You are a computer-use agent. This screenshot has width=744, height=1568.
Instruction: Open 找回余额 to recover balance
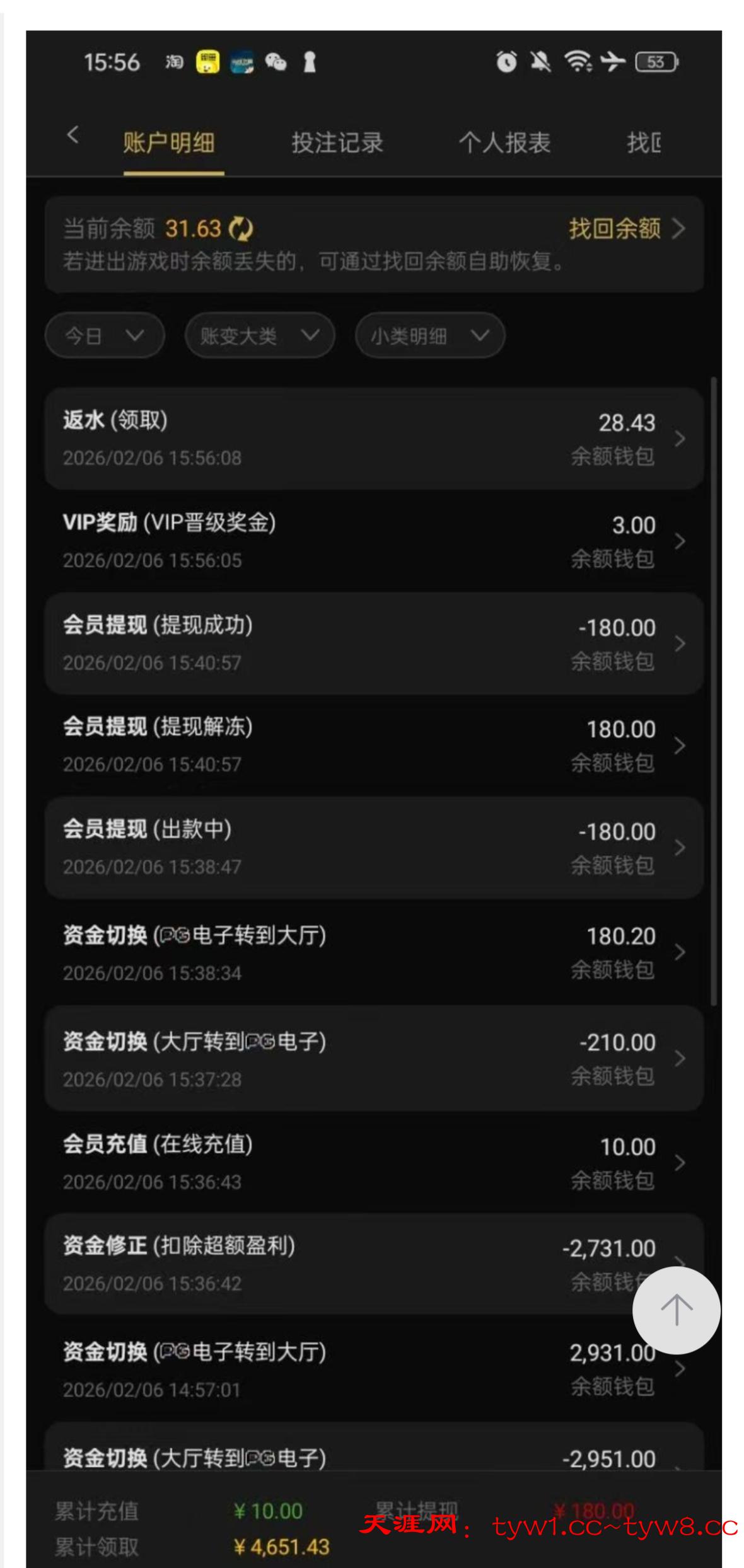tap(625, 229)
